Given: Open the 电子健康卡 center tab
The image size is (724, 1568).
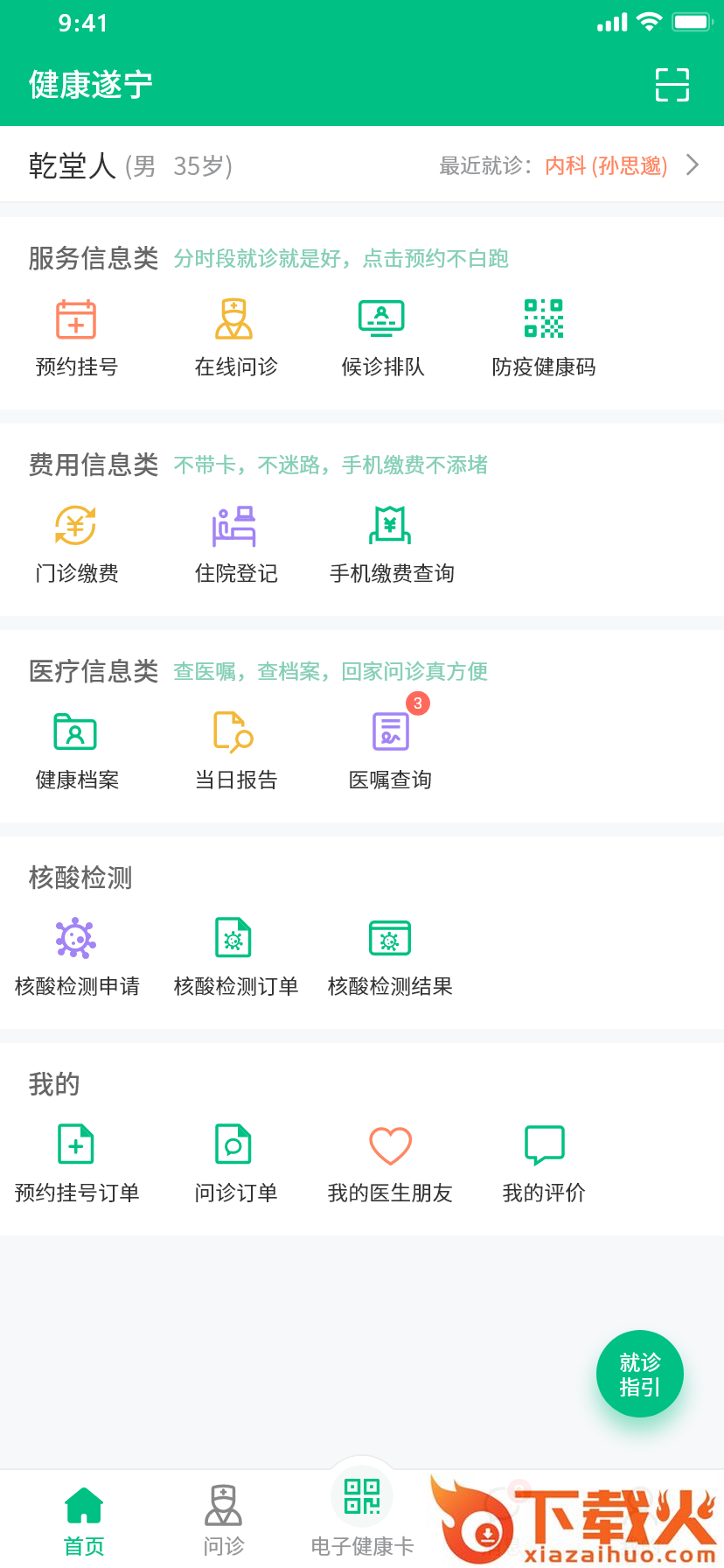Looking at the screenshot, I should pyautogui.click(x=361, y=1505).
